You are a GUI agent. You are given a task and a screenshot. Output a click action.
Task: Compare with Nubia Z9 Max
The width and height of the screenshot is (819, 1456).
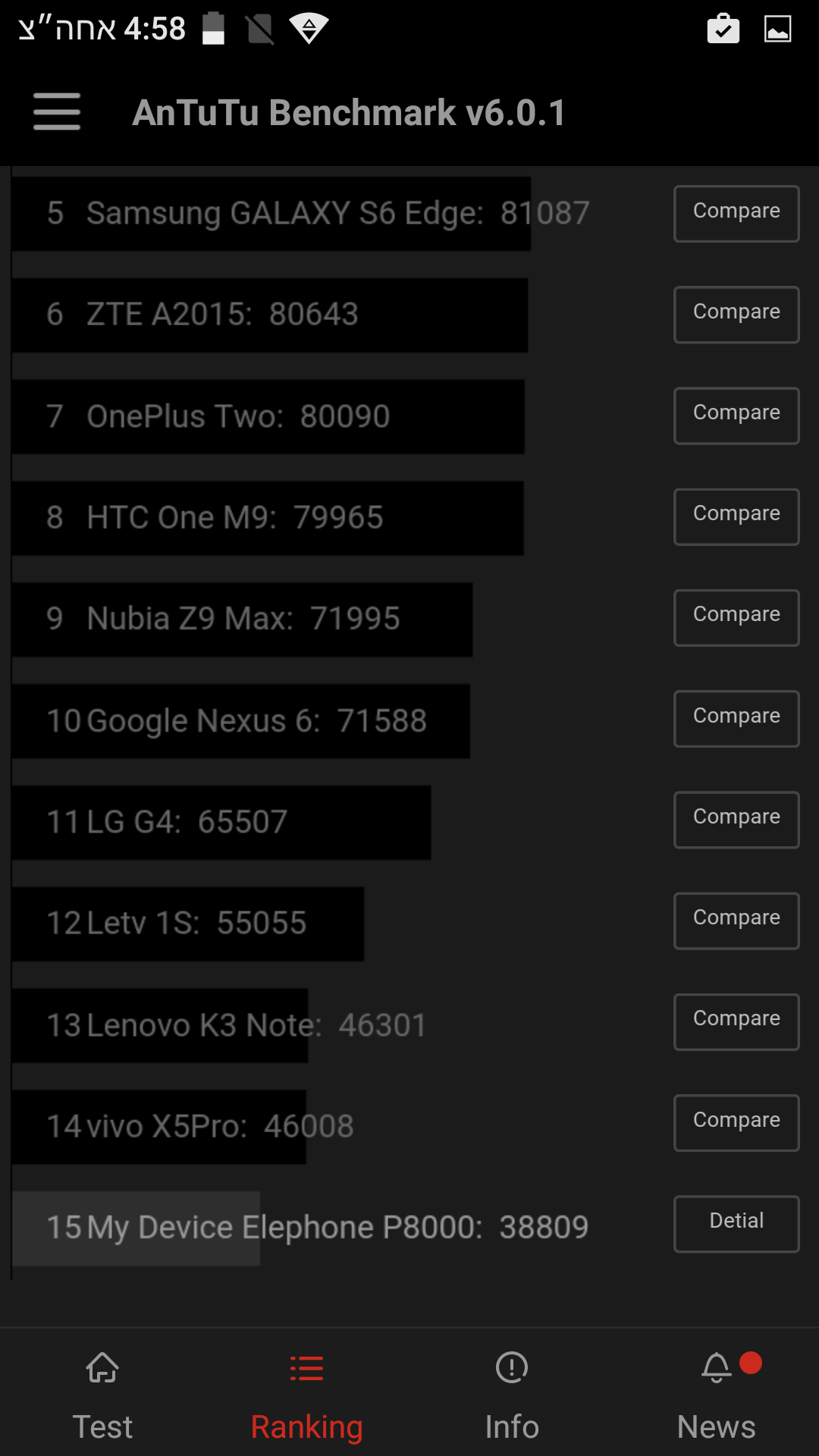click(x=736, y=617)
